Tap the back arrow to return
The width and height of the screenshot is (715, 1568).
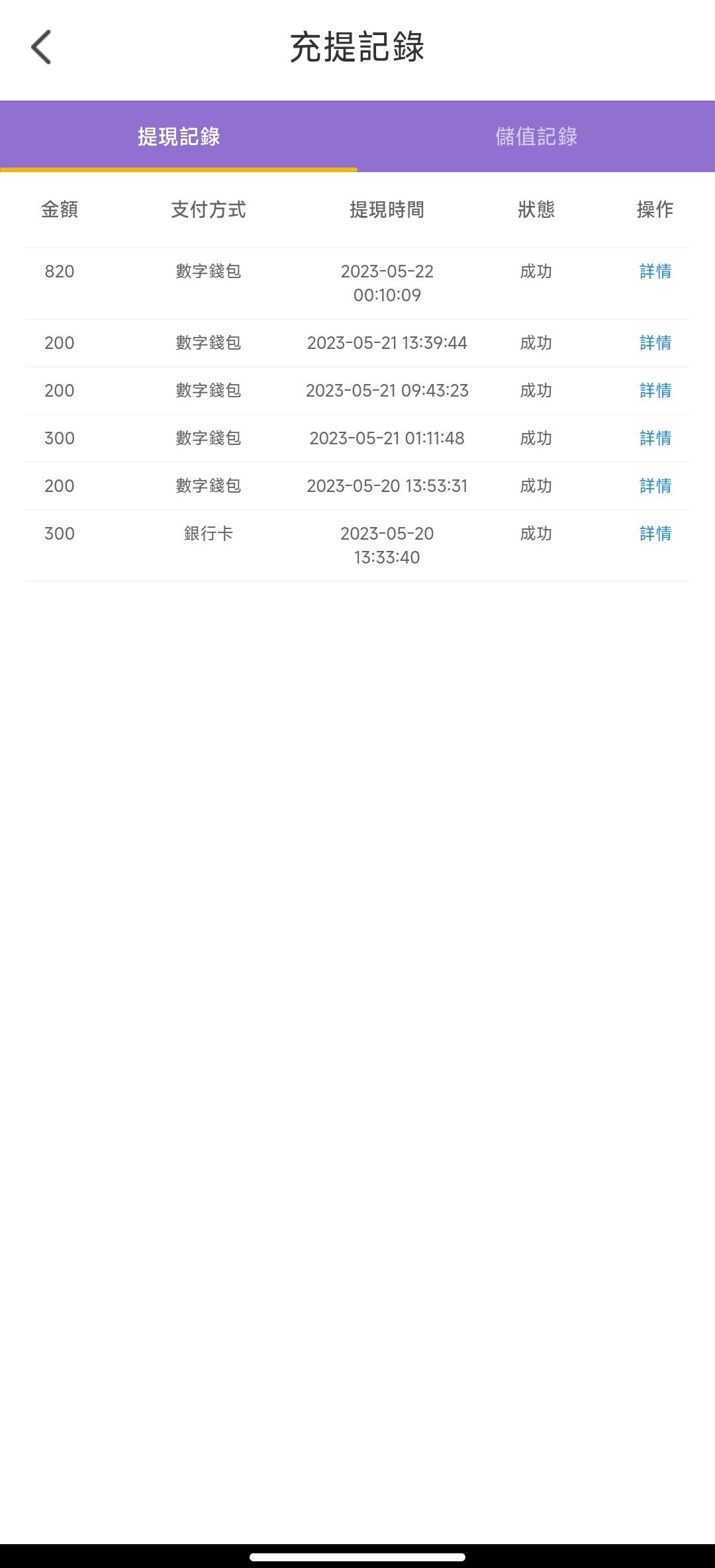(x=42, y=48)
